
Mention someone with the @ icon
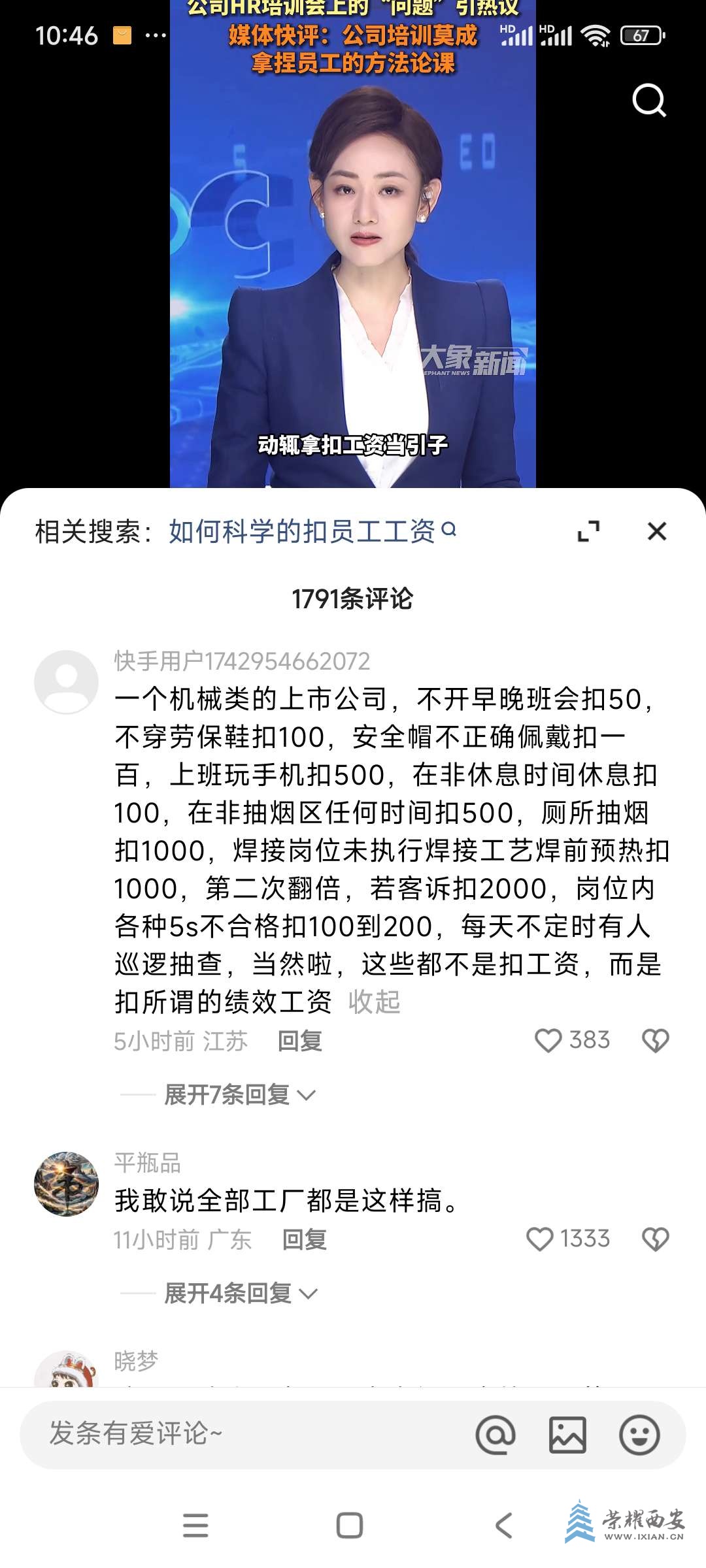(x=496, y=1435)
